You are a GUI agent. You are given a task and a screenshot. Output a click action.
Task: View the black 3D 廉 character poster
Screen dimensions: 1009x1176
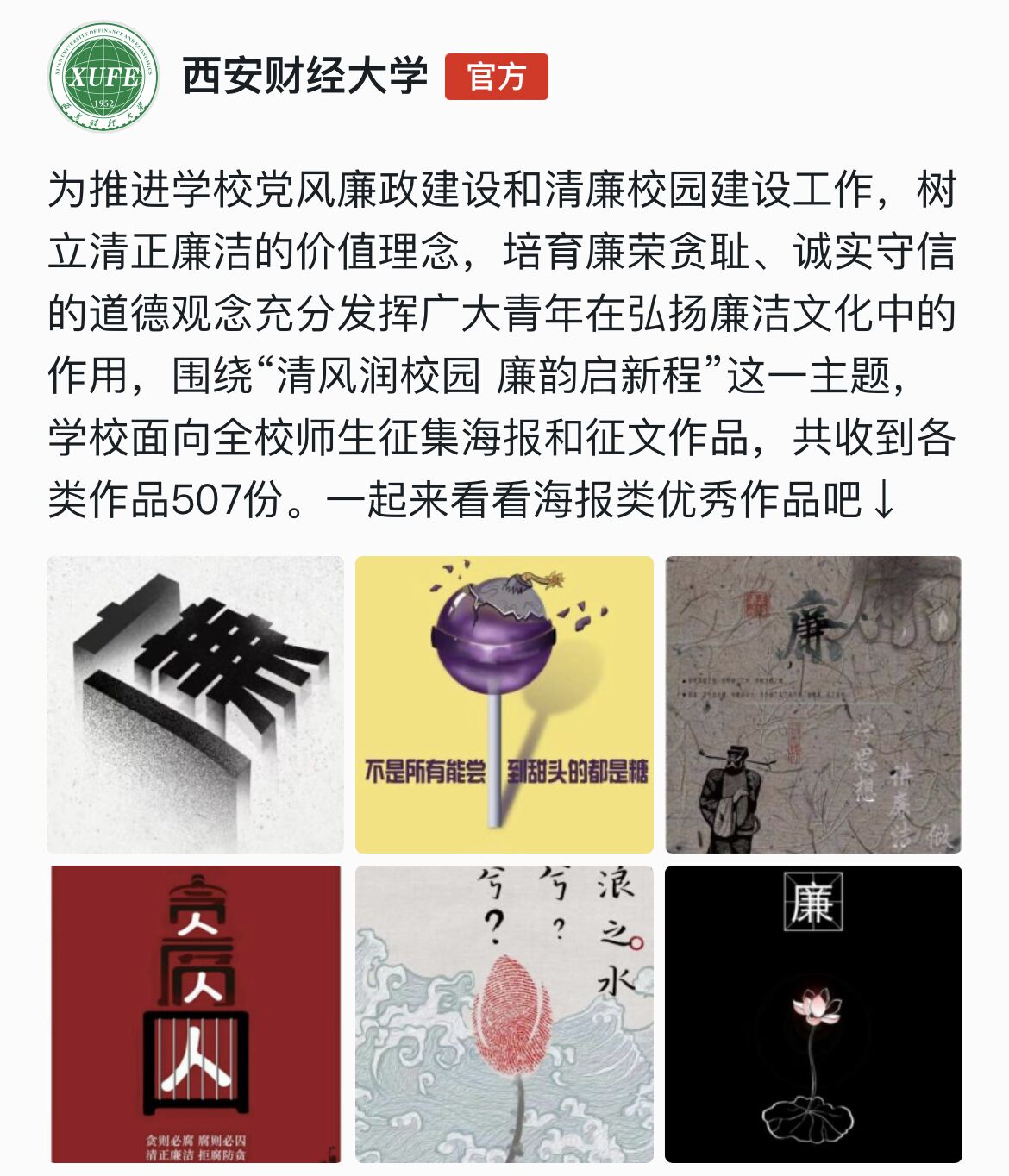click(195, 704)
